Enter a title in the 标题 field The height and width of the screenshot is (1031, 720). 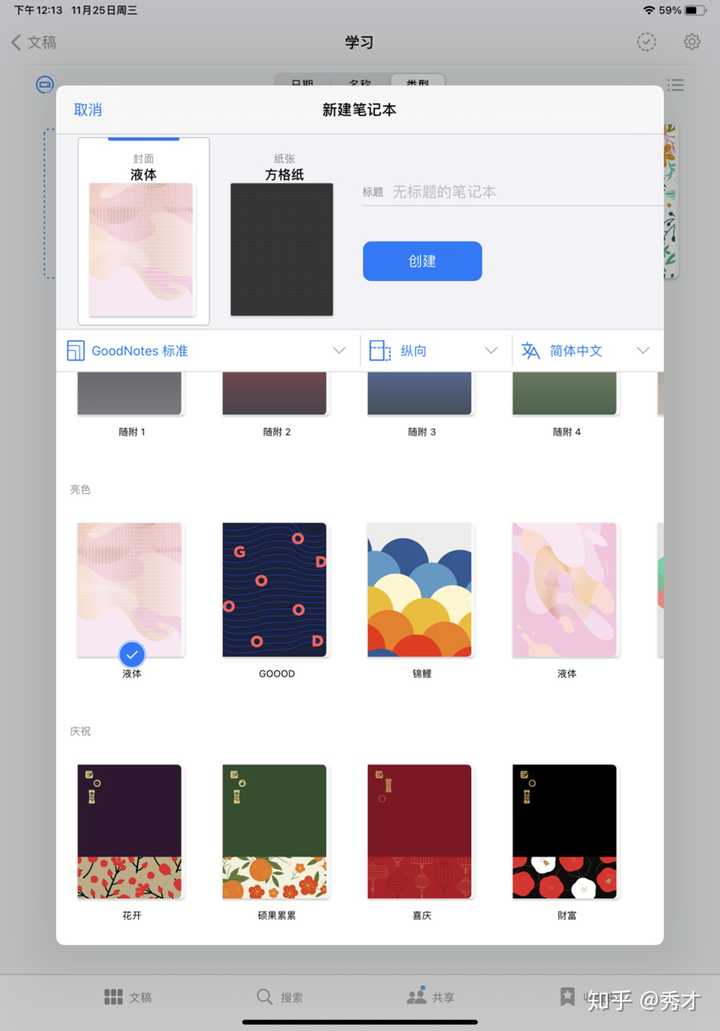click(520, 191)
